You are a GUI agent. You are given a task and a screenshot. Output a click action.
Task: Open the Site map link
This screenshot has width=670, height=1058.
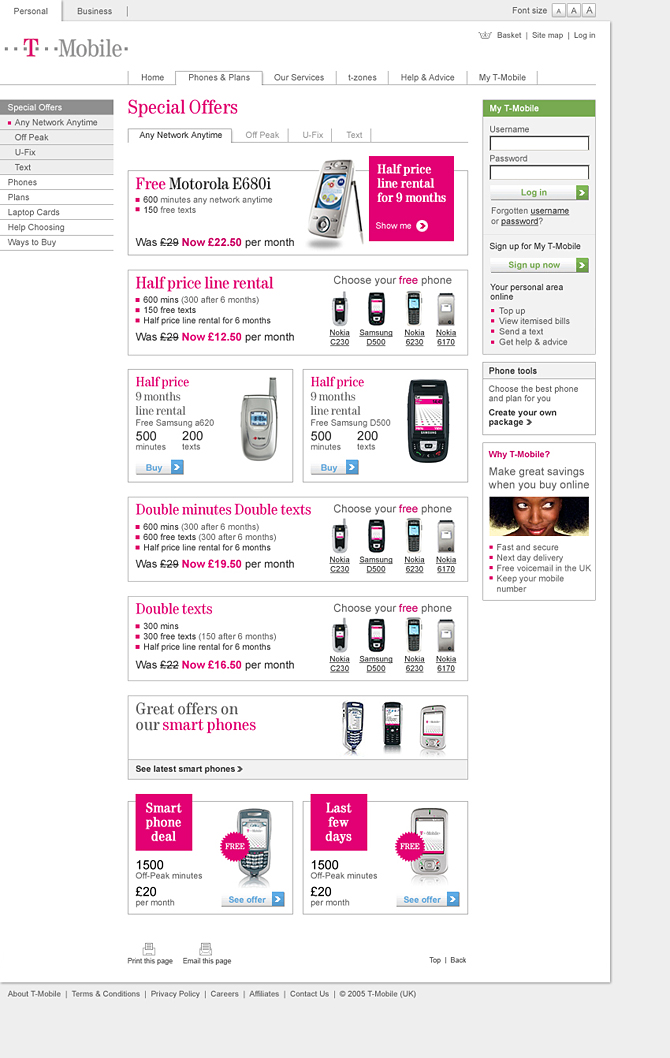pyautogui.click(x=547, y=35)
